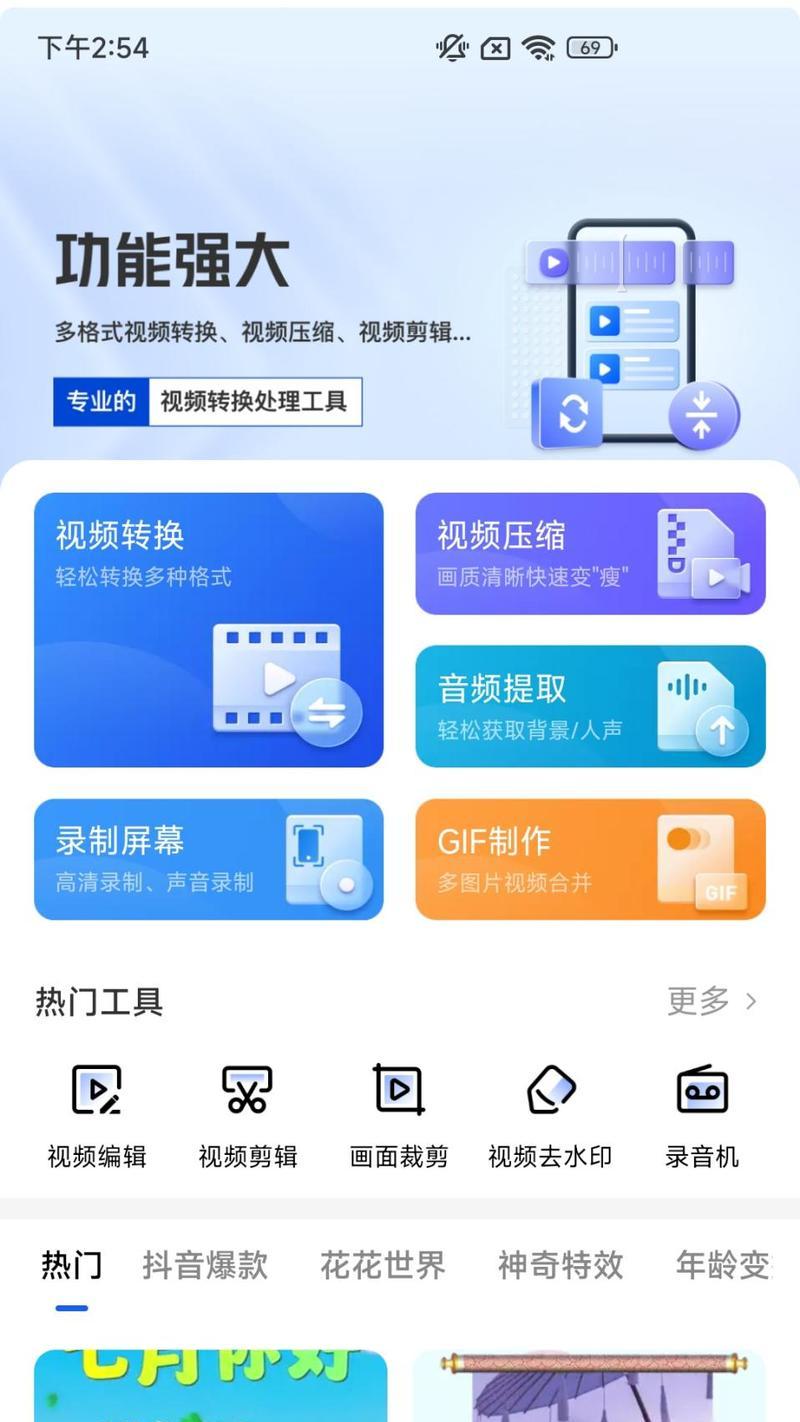800x1422 pixels.
Task: Select the 音频提取 card
Action: tap(591, 706)
